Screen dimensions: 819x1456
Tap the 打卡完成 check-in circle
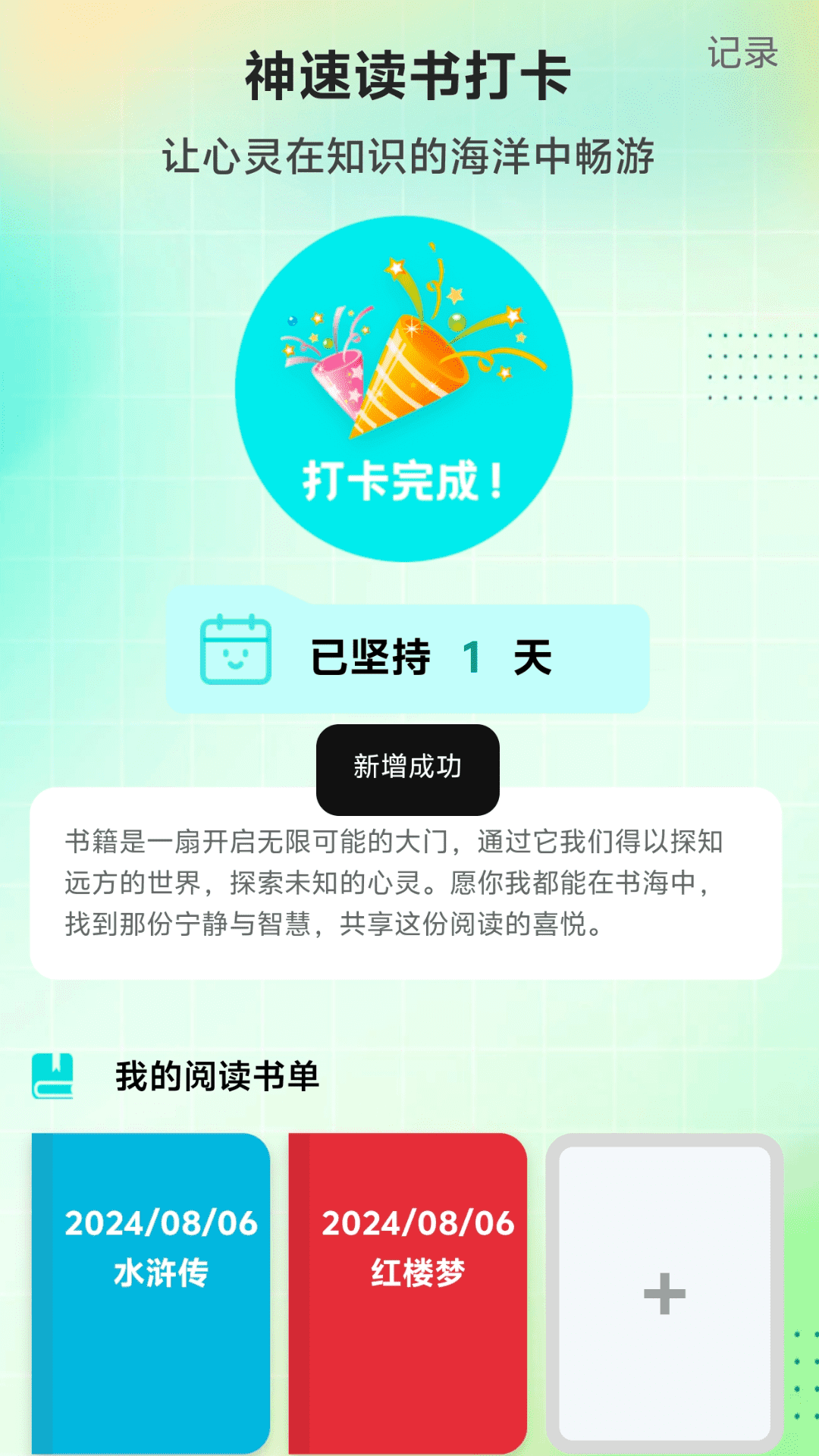pyautogui.click(x=403, y=389)
